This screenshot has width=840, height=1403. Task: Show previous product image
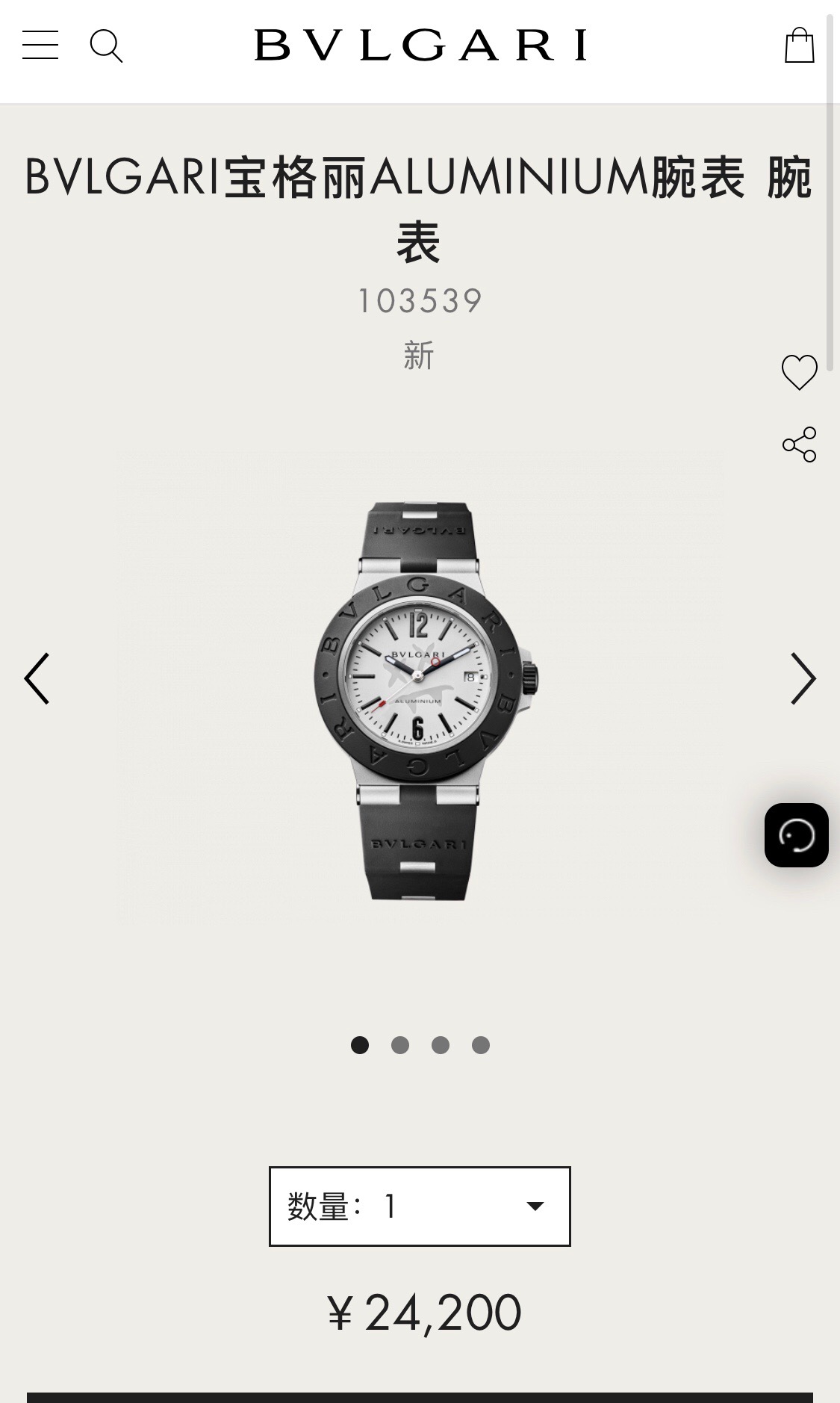(37, 678)
